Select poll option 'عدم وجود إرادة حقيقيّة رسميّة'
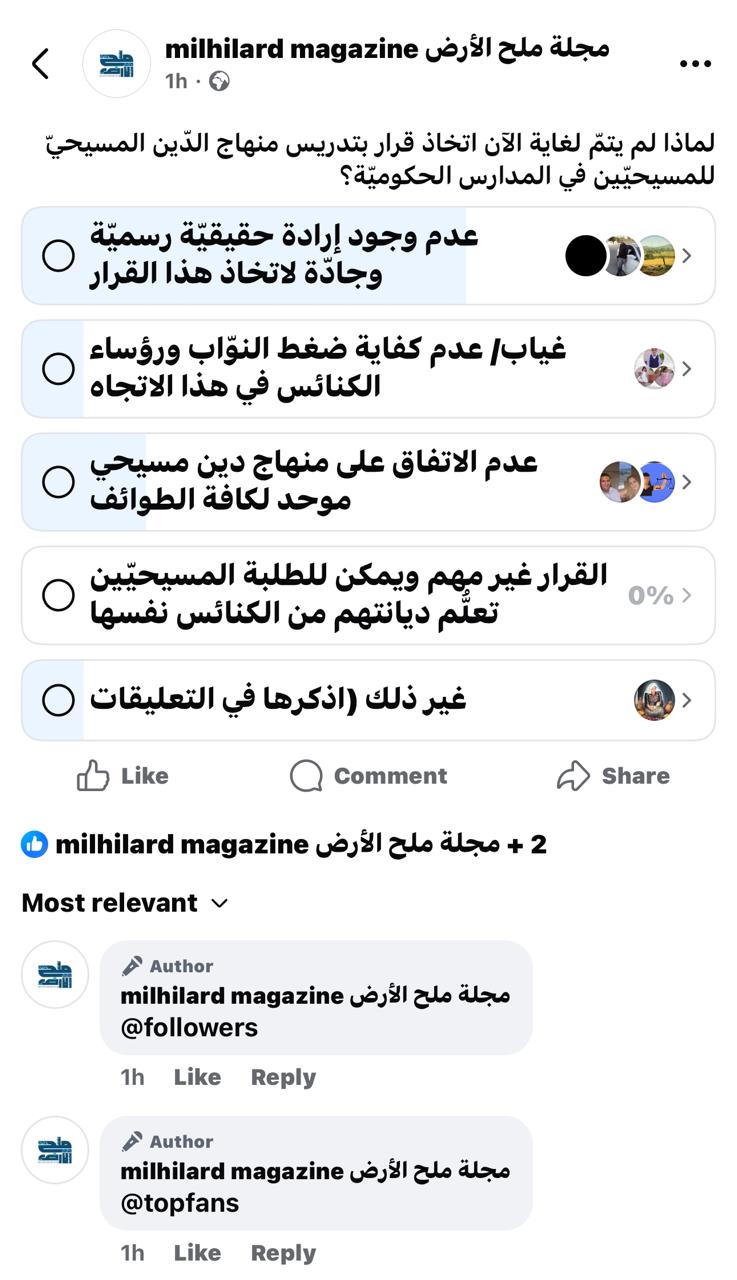This screenshot has height=1280, width=737. (59, 256)
